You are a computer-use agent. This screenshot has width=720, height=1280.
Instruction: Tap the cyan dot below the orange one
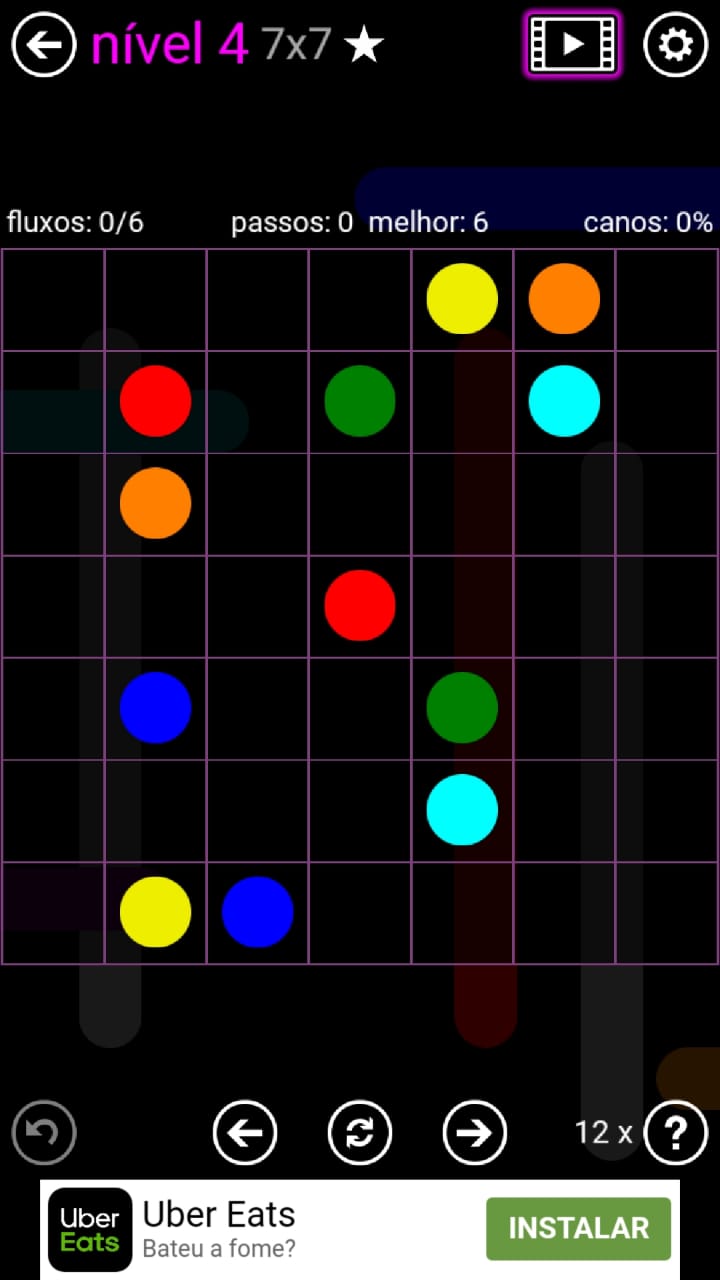[x=564, y=401]
